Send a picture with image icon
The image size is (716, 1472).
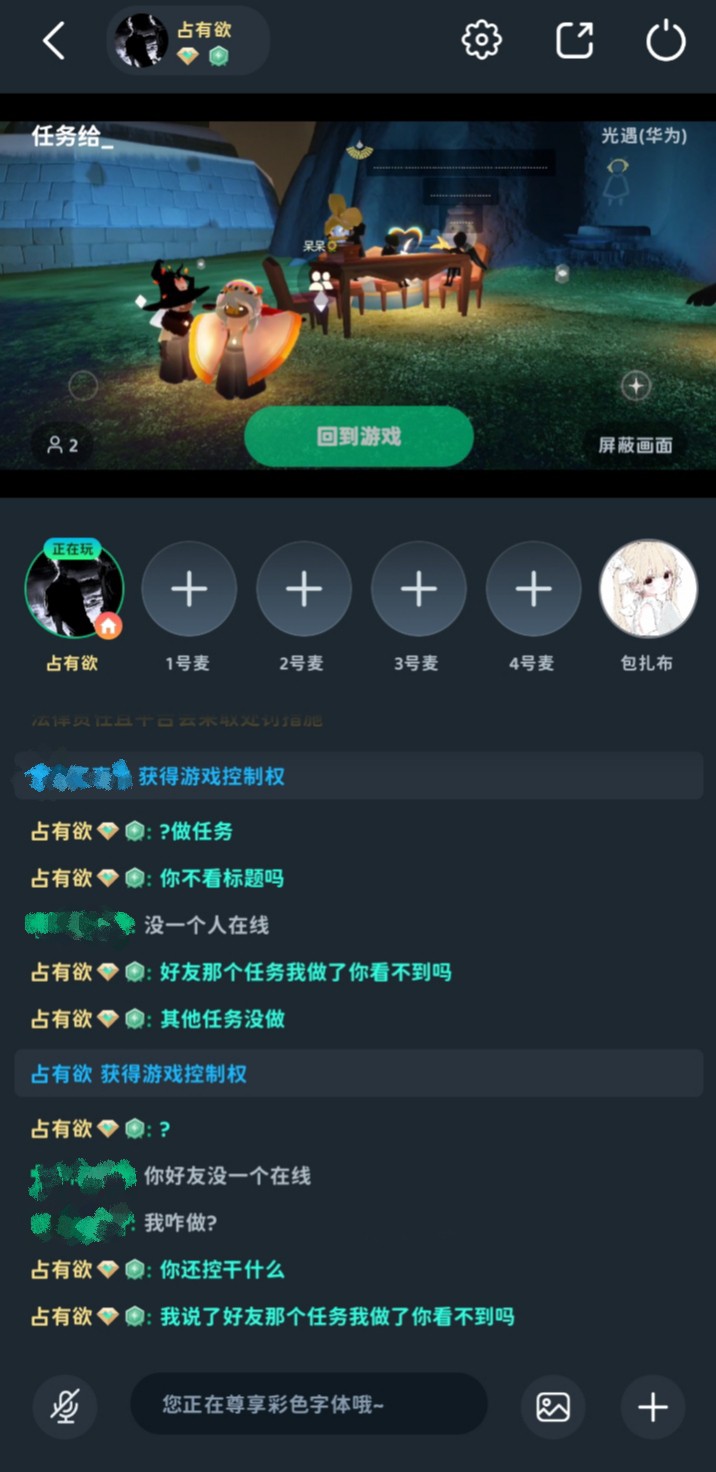(x=553, y=1407)
